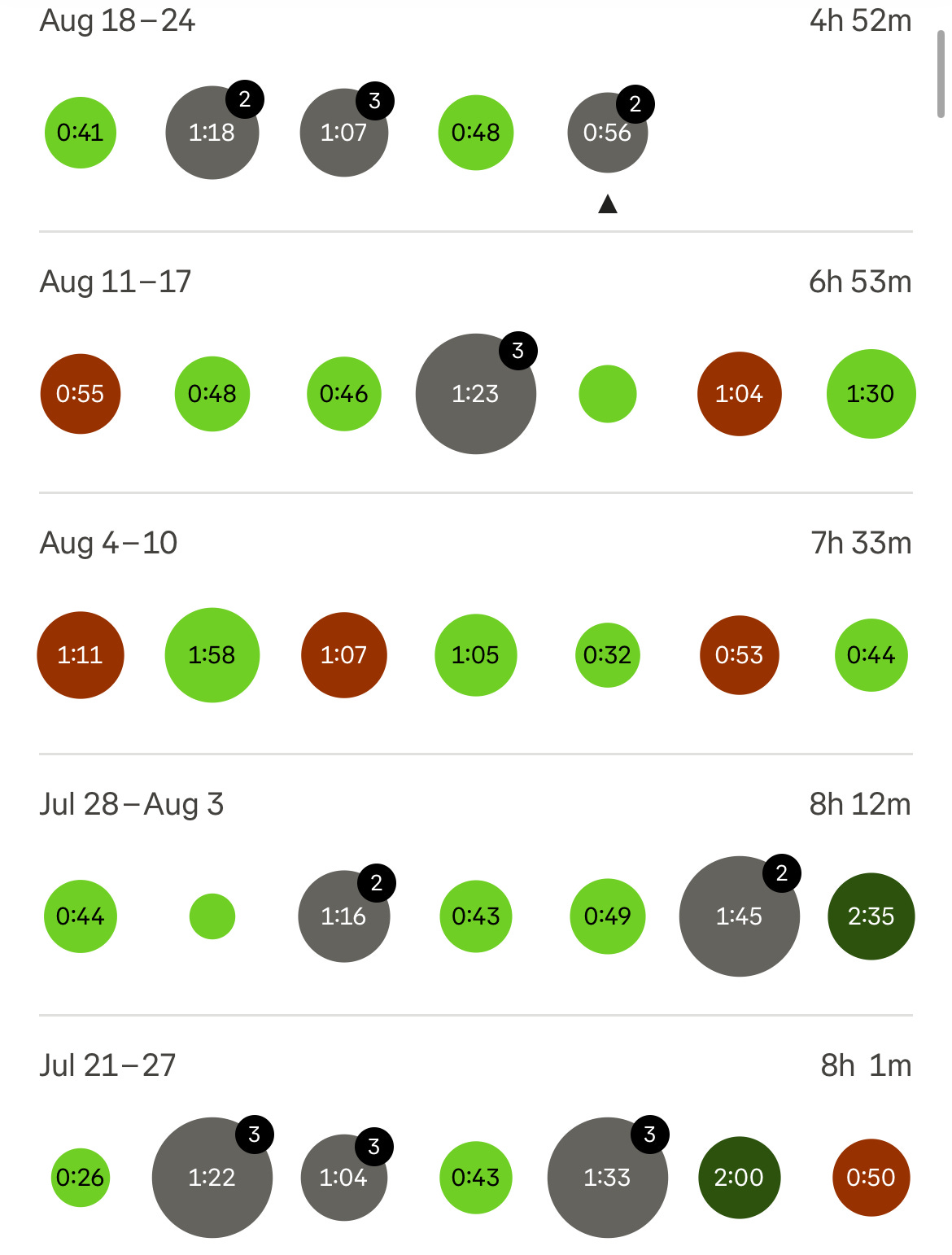Open the 1:18 multi-activity bubble
952x1255 pixels.
pos(212,133)
